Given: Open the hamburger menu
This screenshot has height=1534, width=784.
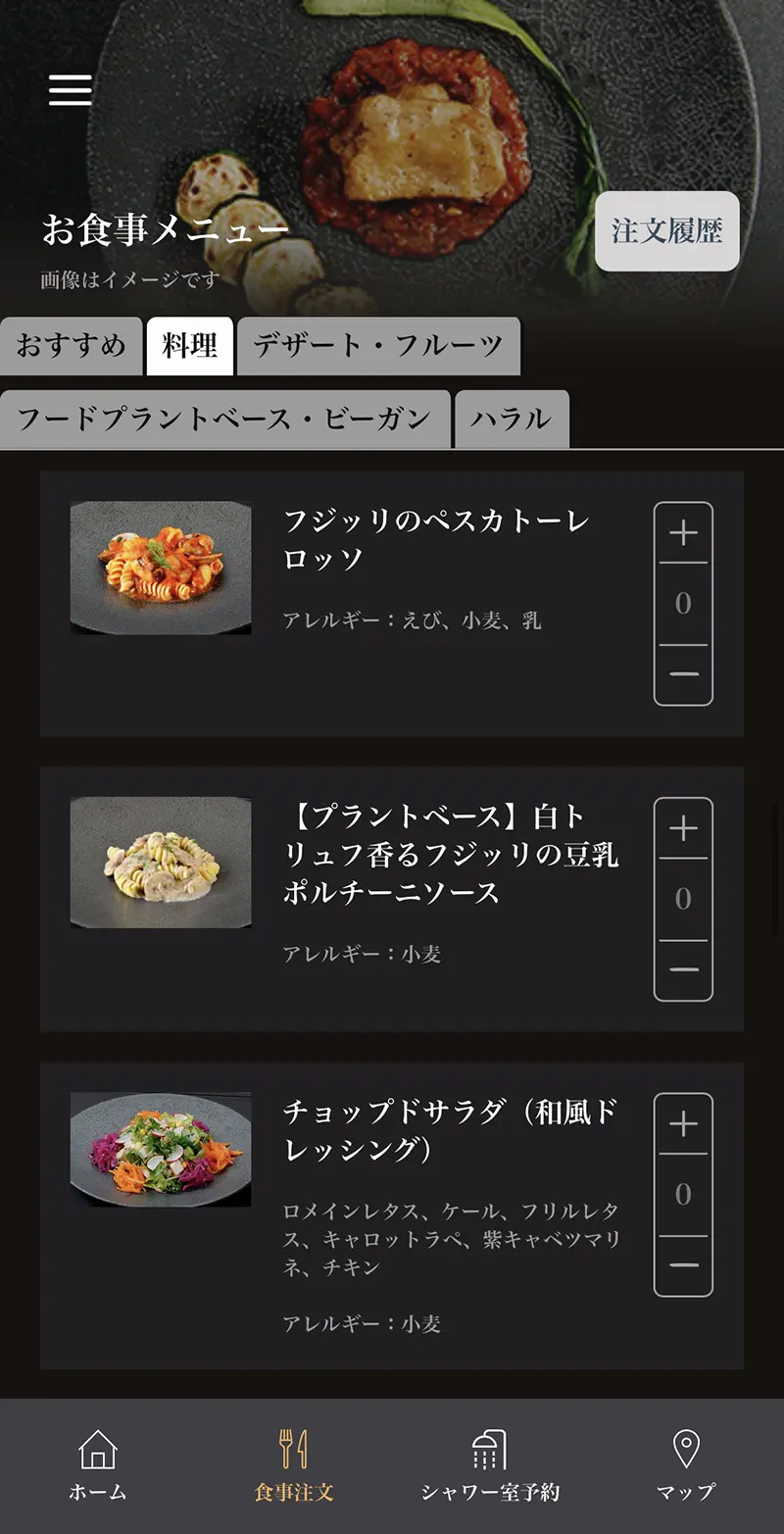Looking at the screenshot, I should tap(71, 90).
